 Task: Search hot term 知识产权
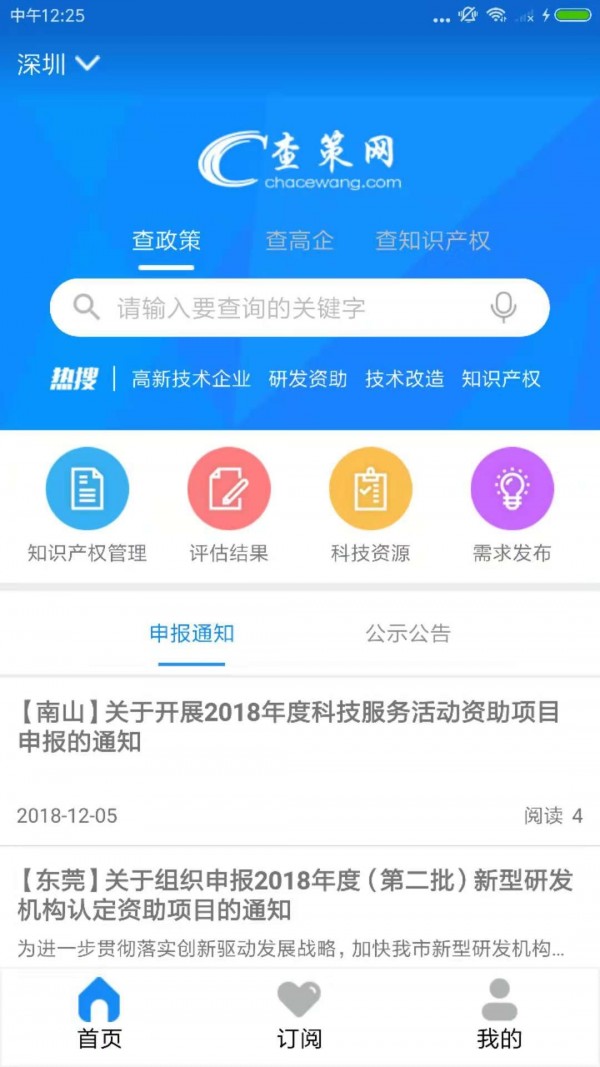coord(501,379)
